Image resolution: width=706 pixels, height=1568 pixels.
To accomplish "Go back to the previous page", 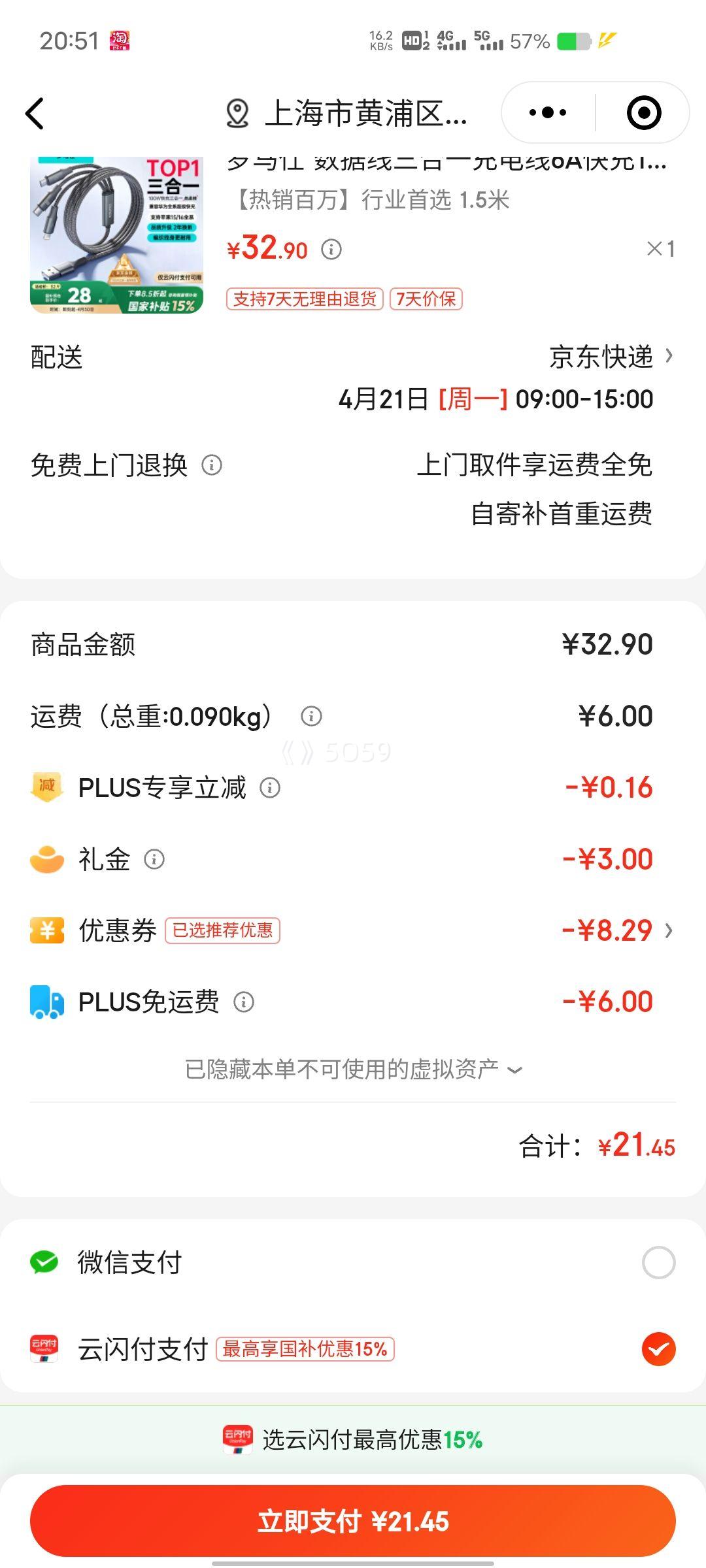I will 35,114.
